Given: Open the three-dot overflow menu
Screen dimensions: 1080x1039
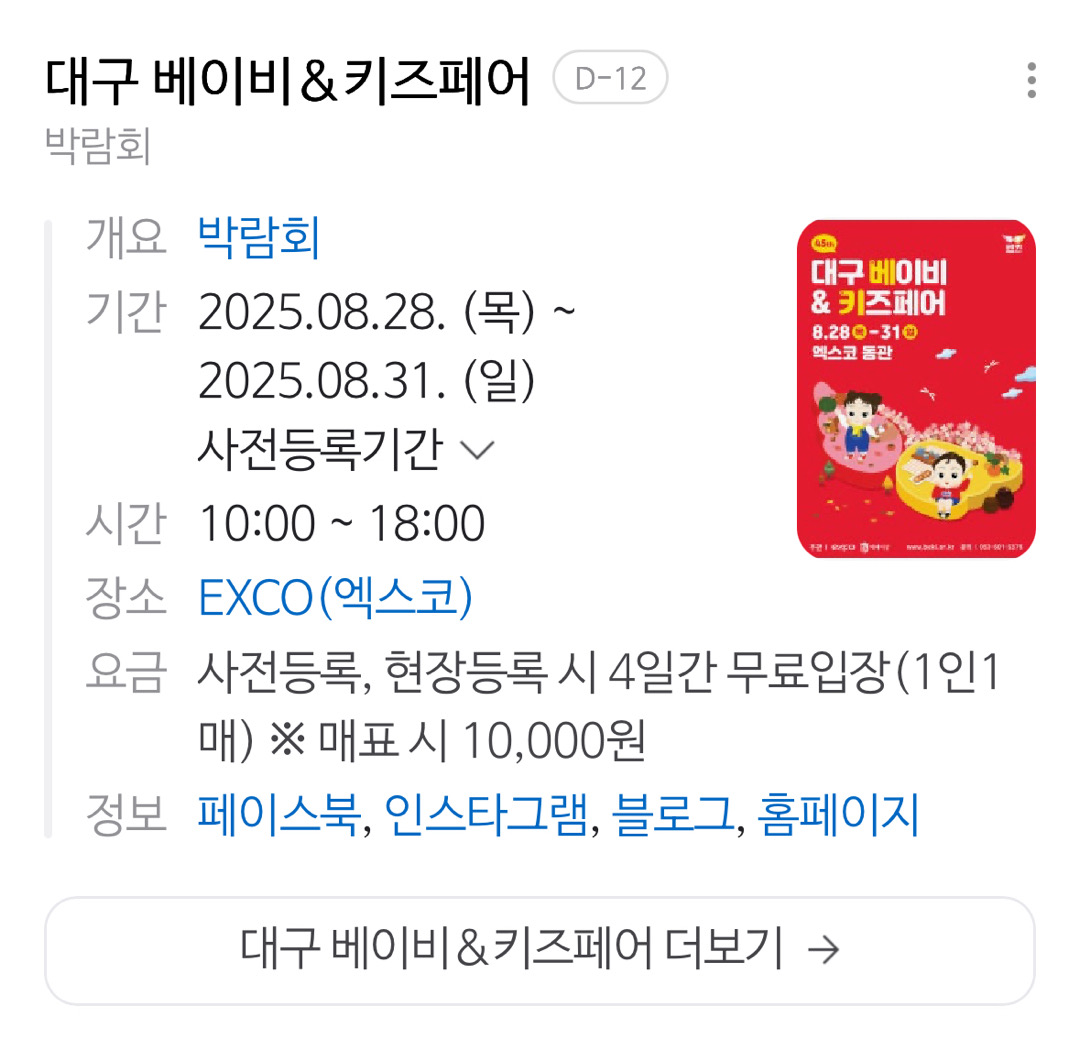Looking at the screenshot, I should coord(1031,80).
